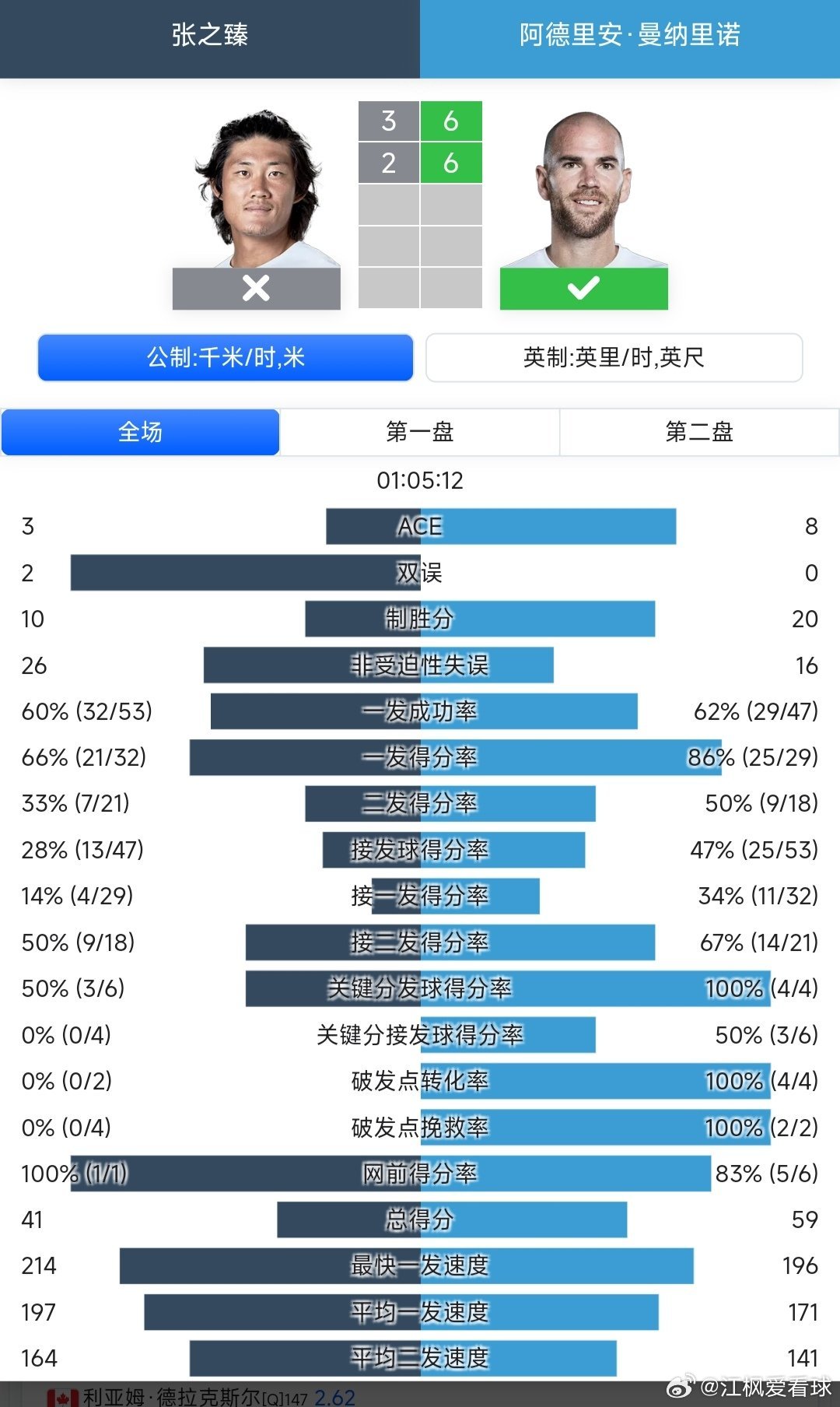This screenshot has height=1407, width=840.
Task: Enable 公制:千米/时,米 unit option
Action: (x=225, y=358)
